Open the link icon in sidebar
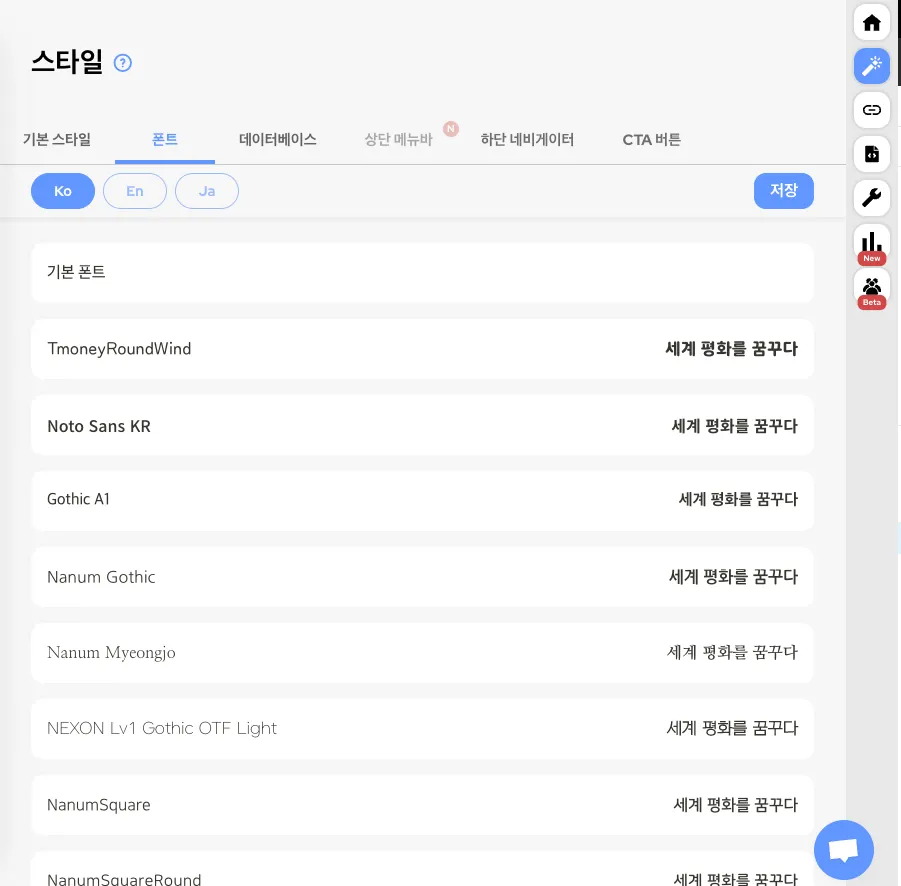 click(872, 110)
